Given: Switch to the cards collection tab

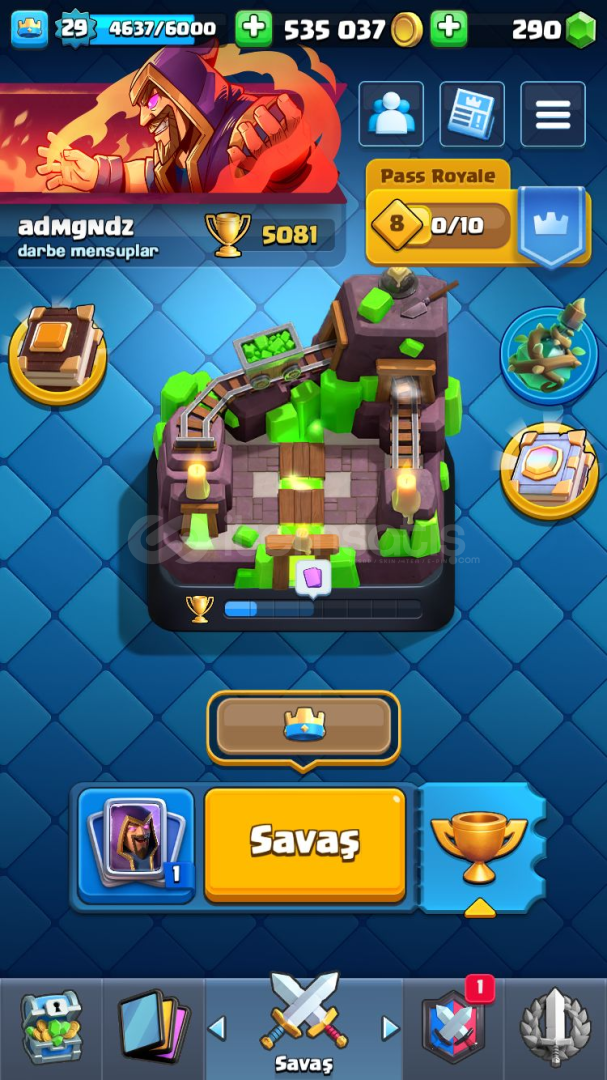Looking at the screenshot, I should 153,1026.
